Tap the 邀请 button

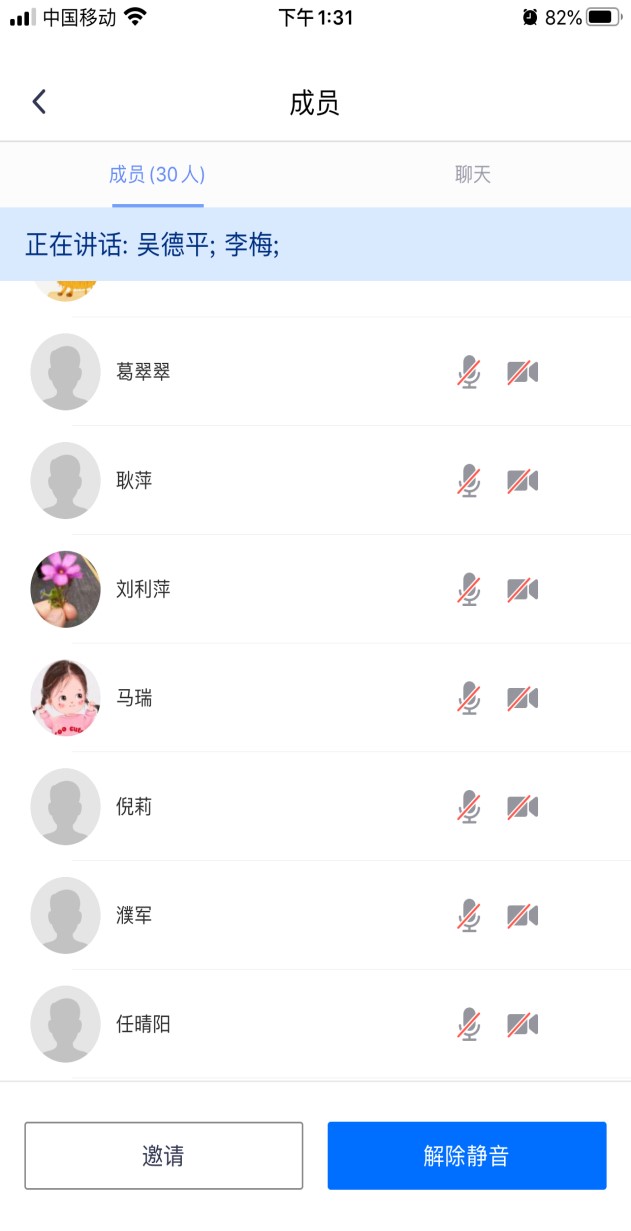[163, 1156]
